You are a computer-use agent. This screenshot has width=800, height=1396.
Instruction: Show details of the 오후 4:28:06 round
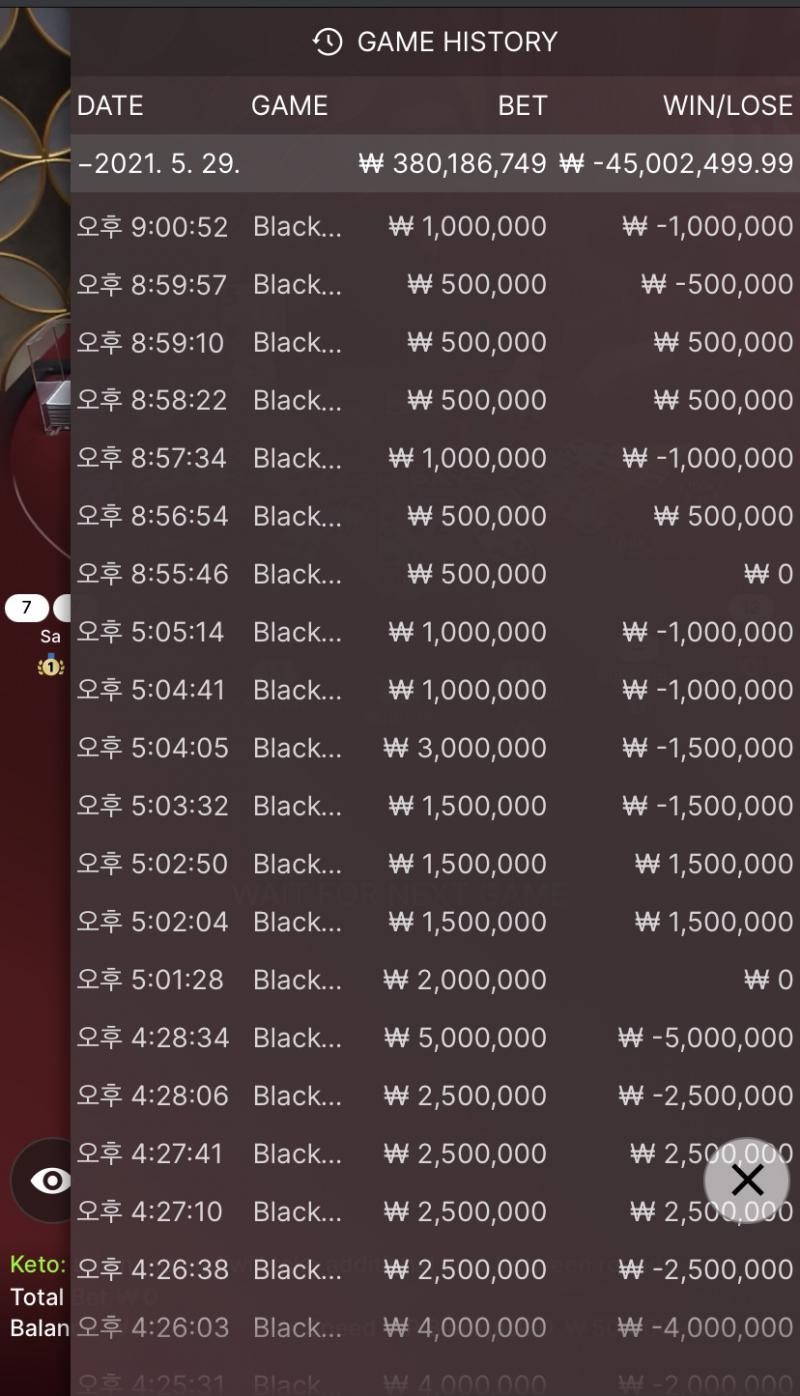click(x=435, y=1097)
